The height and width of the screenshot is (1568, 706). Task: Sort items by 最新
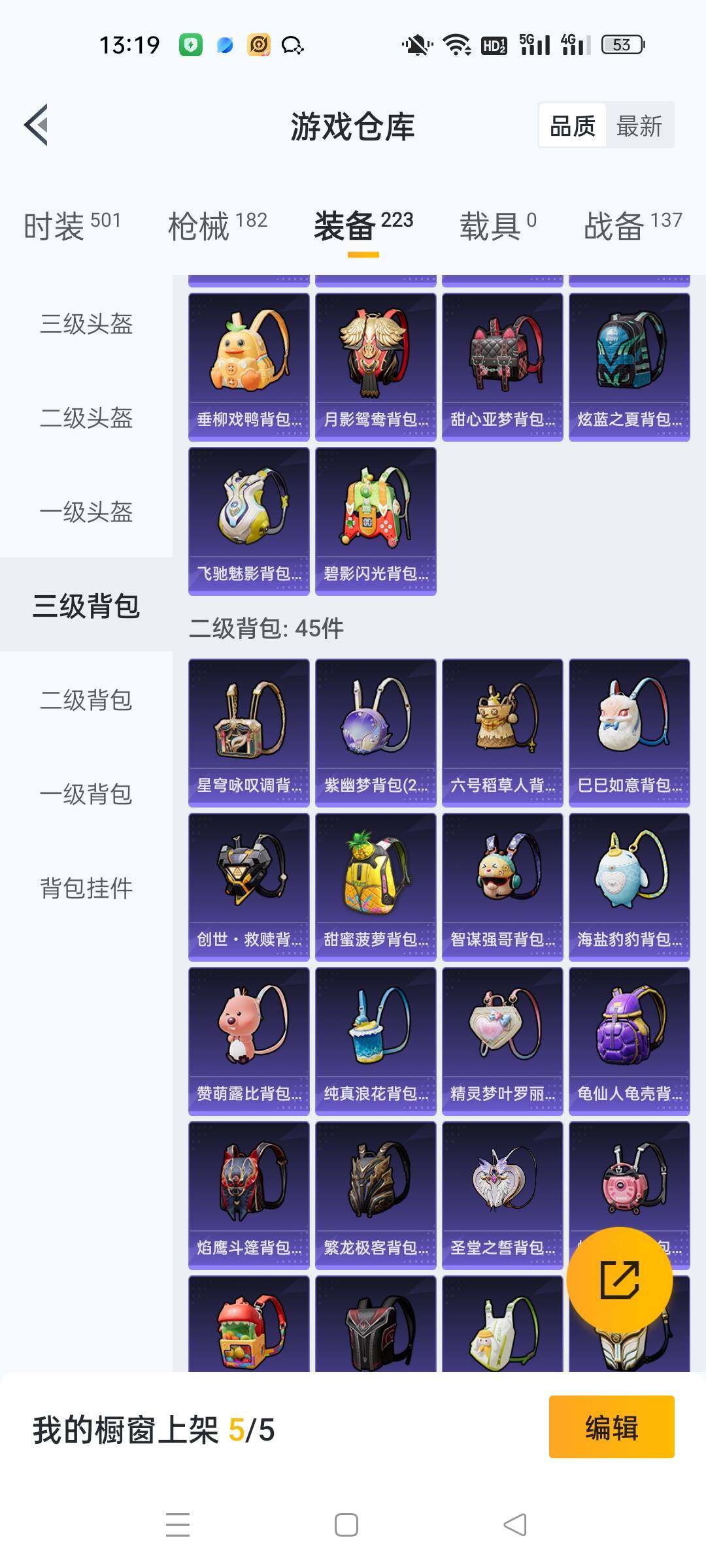tap(639, 125)
